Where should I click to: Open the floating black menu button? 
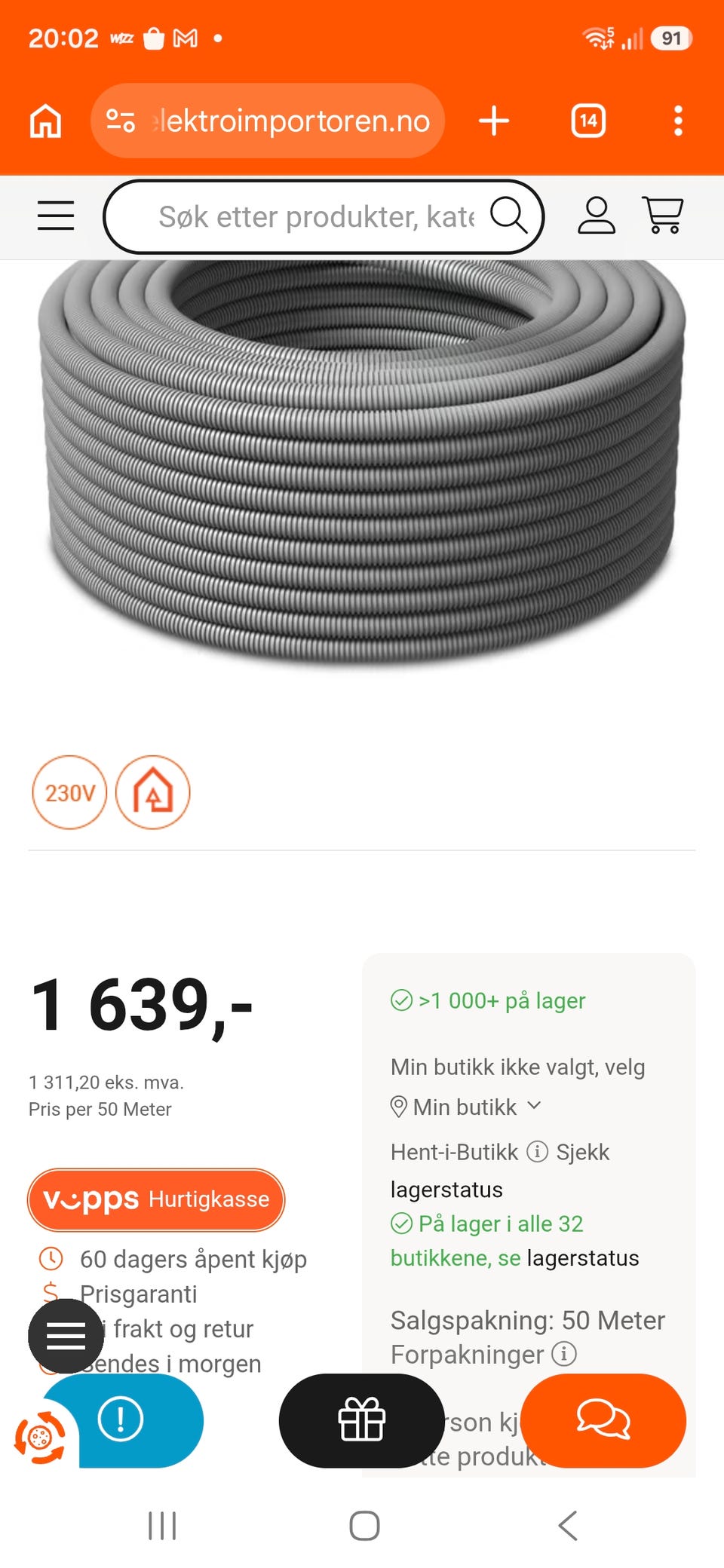[x=66, y=1336]
